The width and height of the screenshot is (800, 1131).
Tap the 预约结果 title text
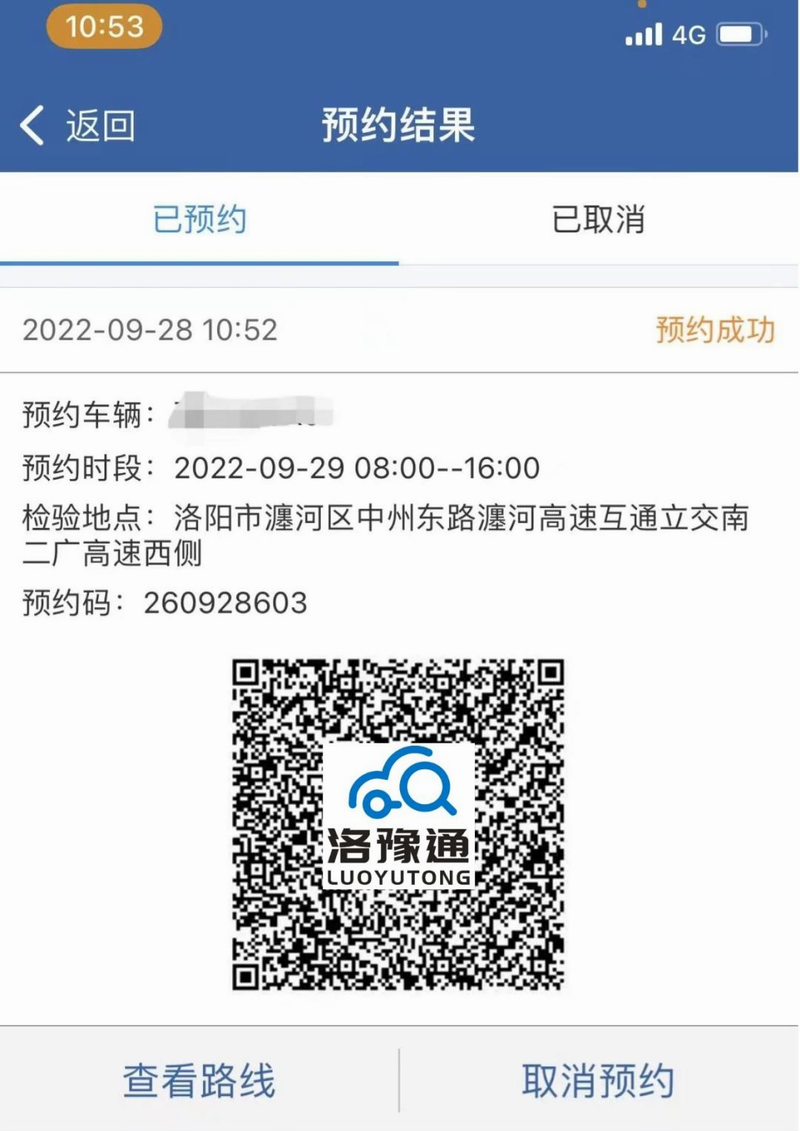click(x=398, y=127)
